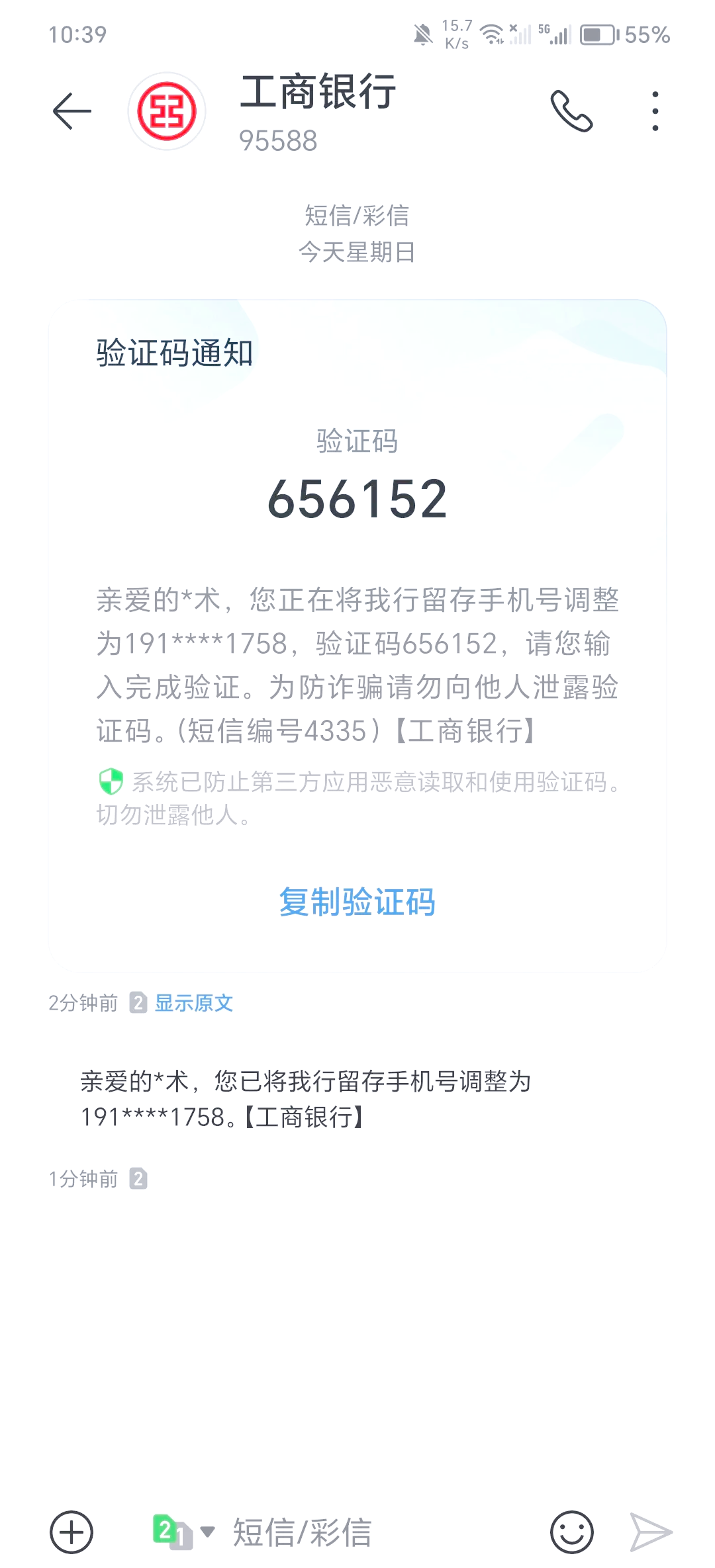
Task: Tap the back arrow to exit conversation
Action: click(71, 110)
